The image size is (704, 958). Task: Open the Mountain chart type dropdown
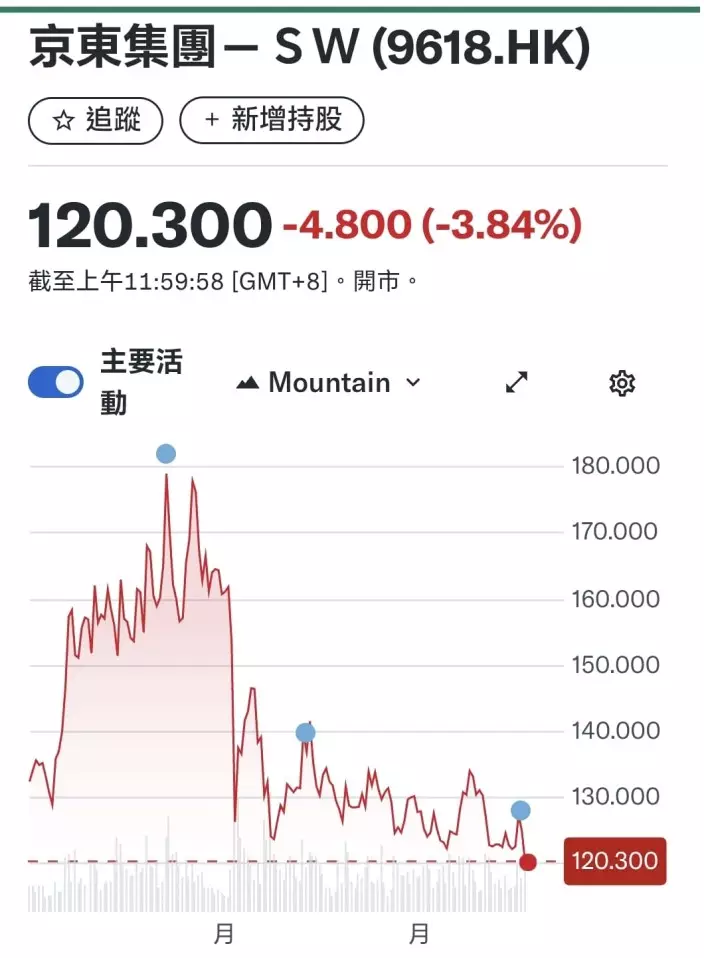329,382
